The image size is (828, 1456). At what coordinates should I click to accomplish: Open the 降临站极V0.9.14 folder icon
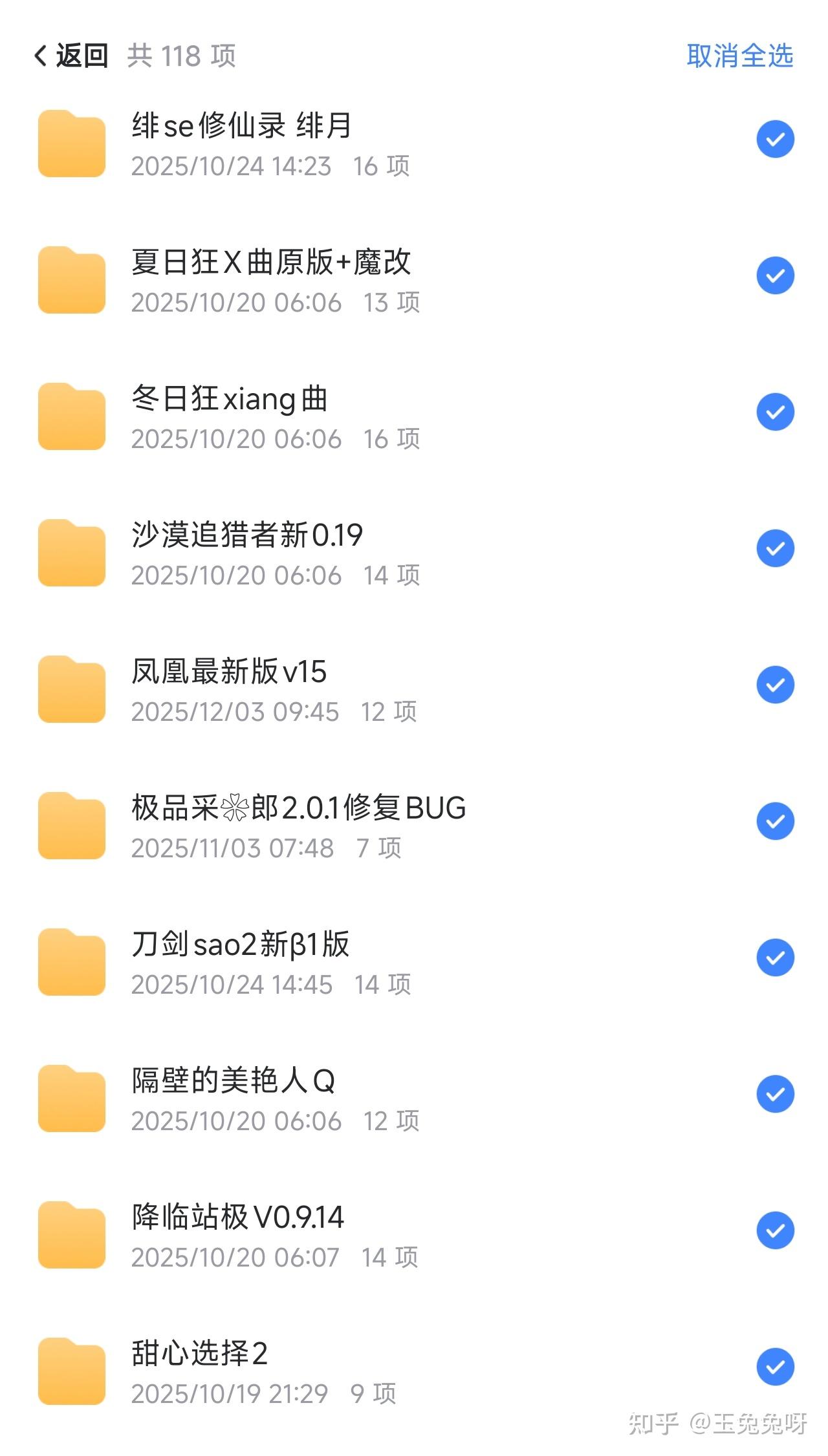tap(71, 1235)
